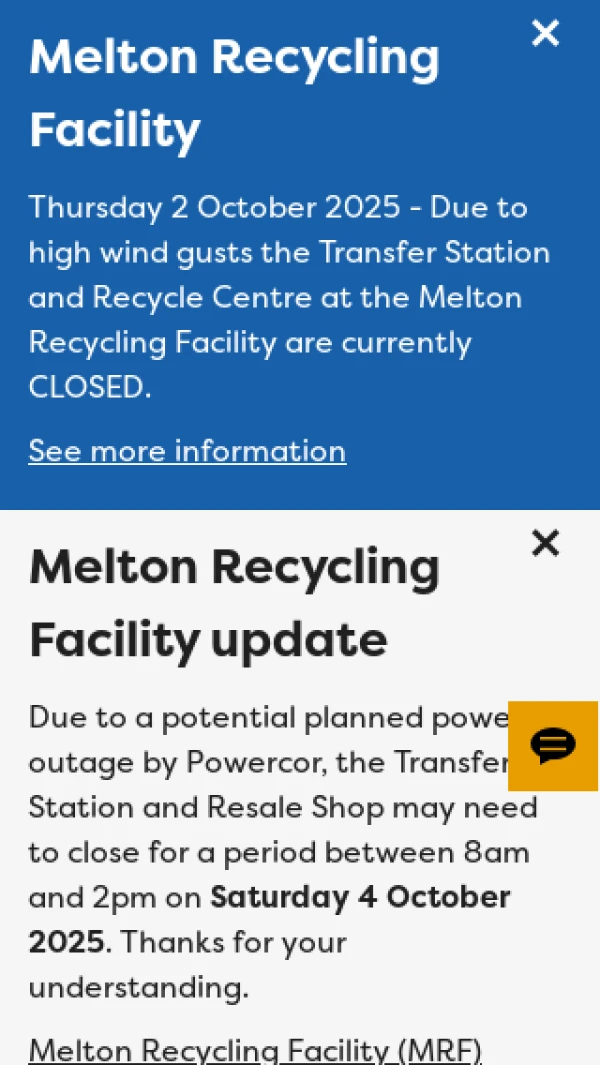
Task: Follow the Melton Recycling Facility (MRF) link
Action: coord(255,1050)
